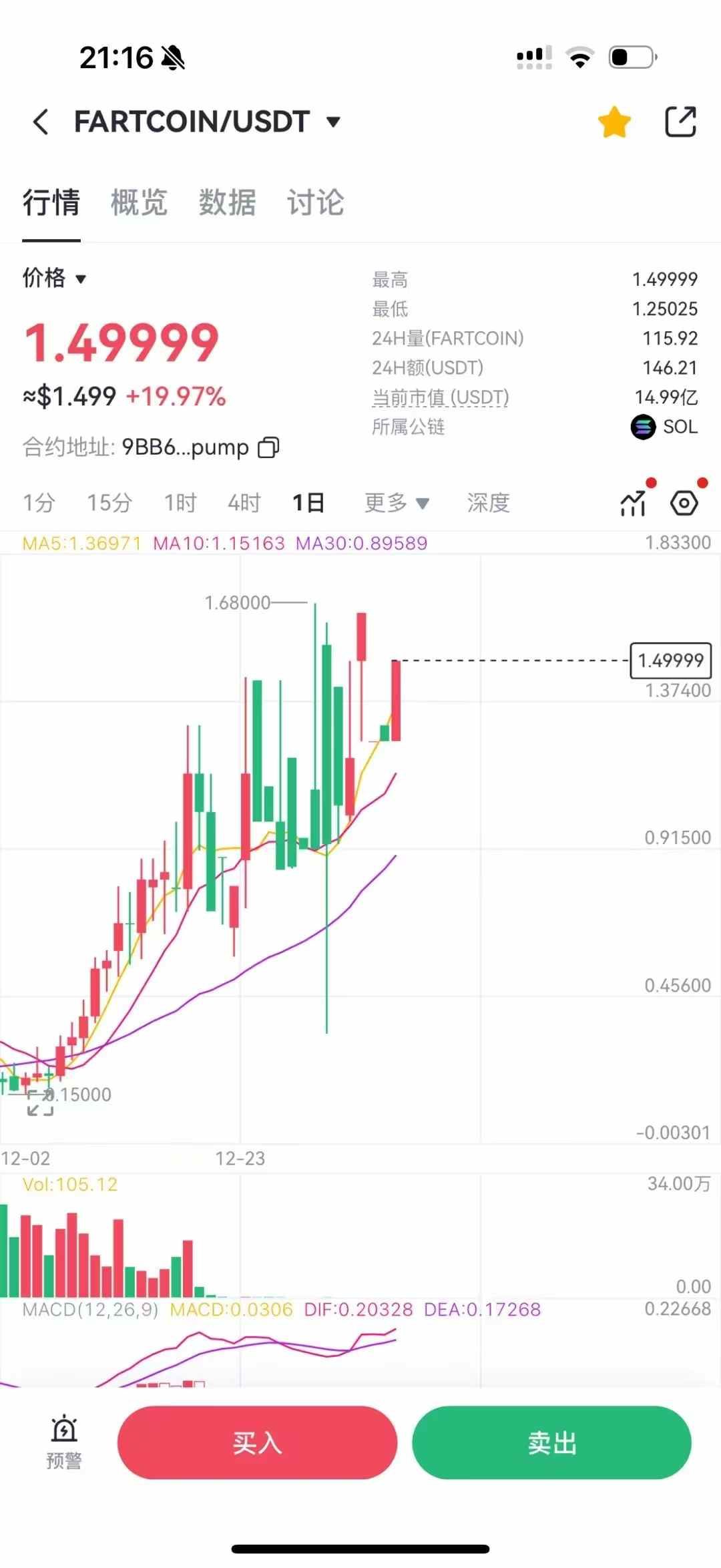
Task: Remove pair from favorites star
Action: (x=614, y=122)
